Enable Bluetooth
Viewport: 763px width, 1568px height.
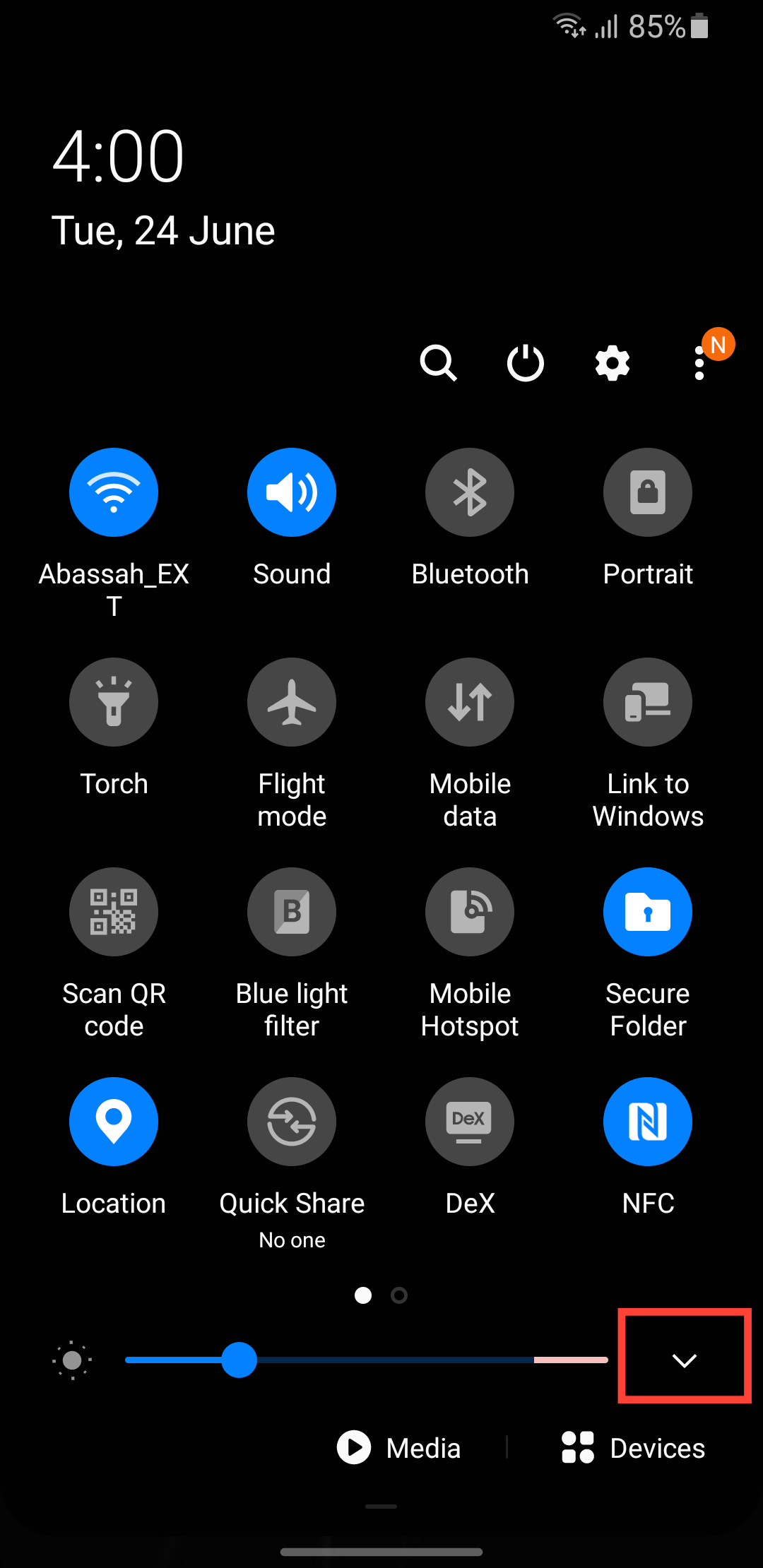coord(469,492)
